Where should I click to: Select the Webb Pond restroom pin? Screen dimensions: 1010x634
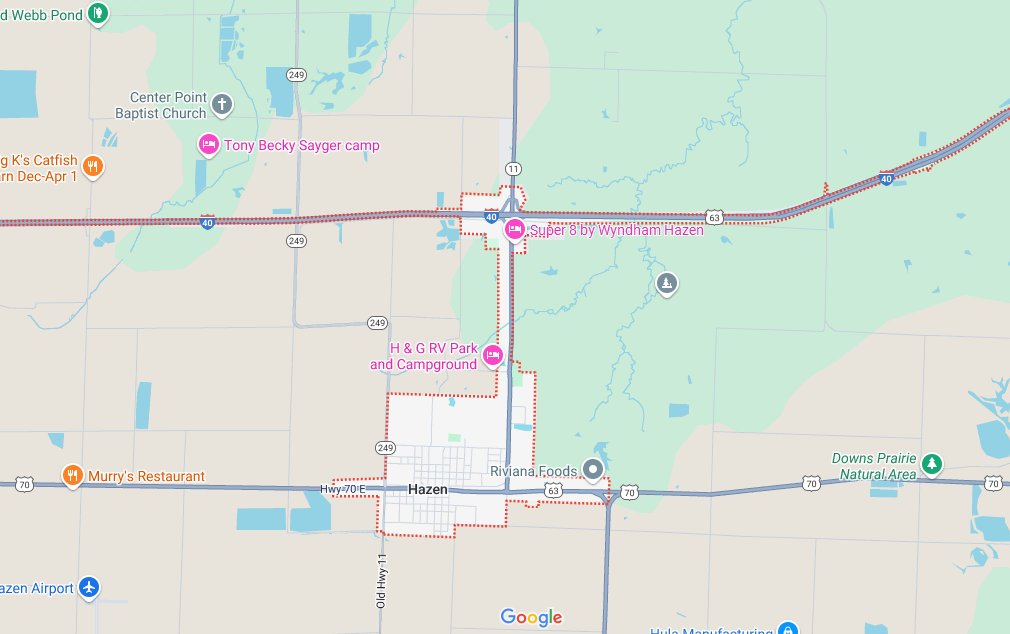tap(98, 12)
